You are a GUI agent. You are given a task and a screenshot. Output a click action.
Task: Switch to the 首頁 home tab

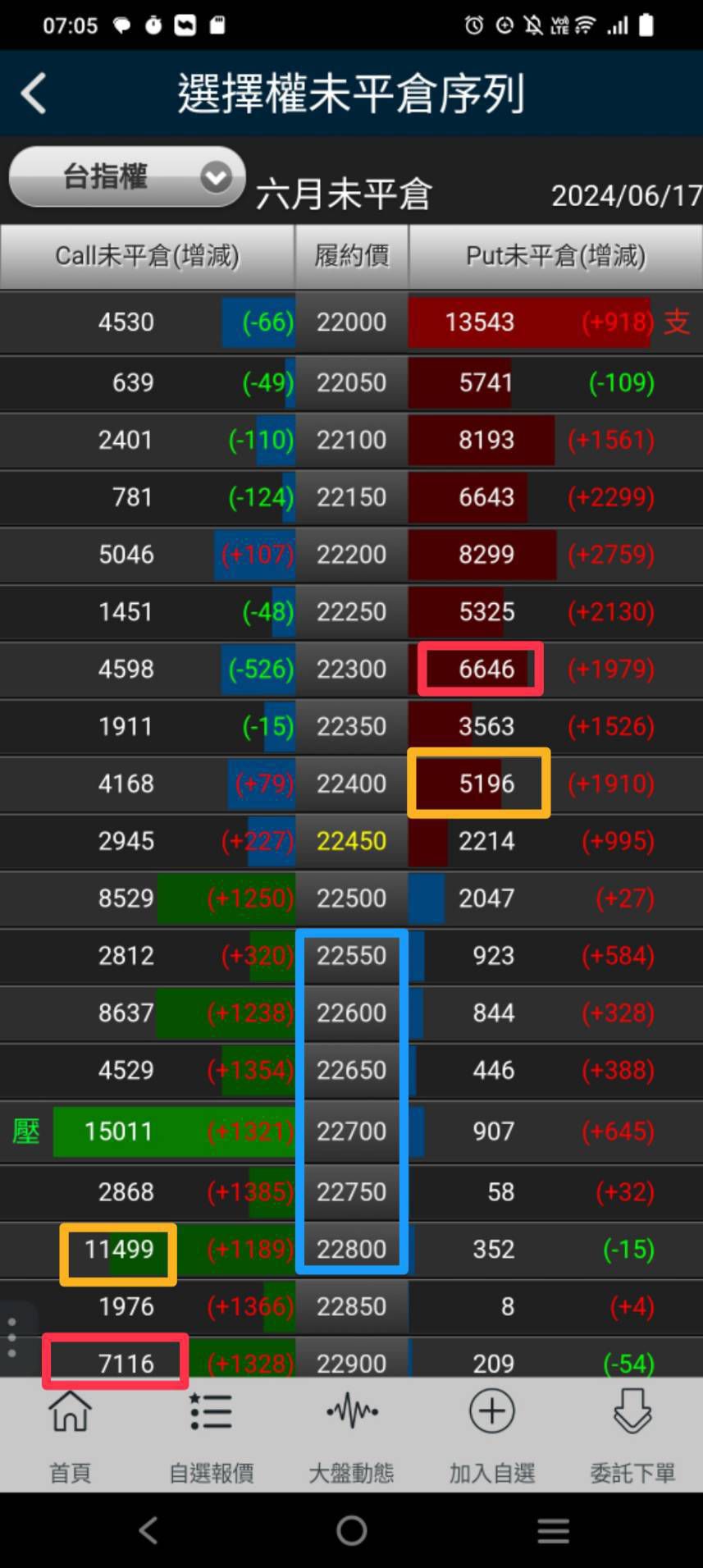pos(71,1437)
